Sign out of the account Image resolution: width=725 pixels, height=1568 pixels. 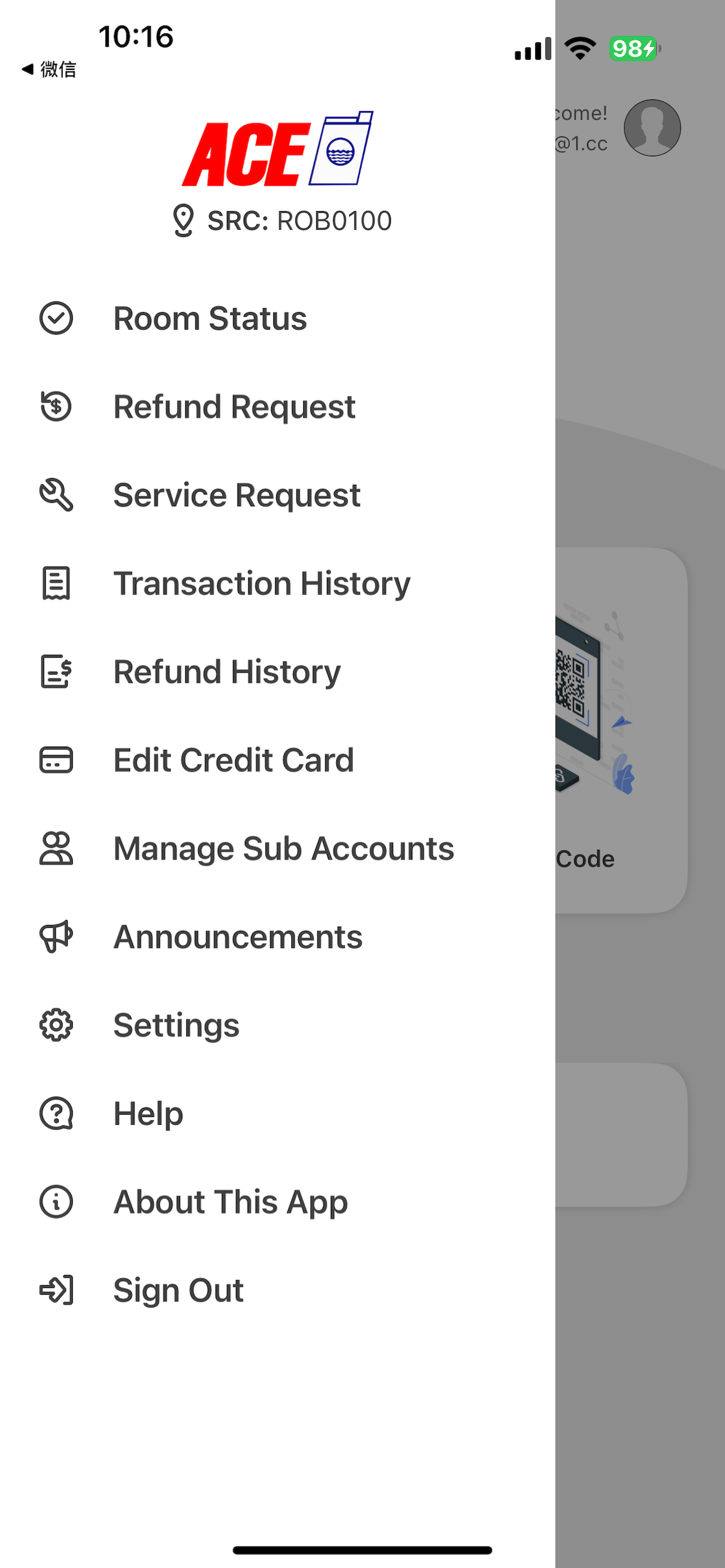[277, 1290]
